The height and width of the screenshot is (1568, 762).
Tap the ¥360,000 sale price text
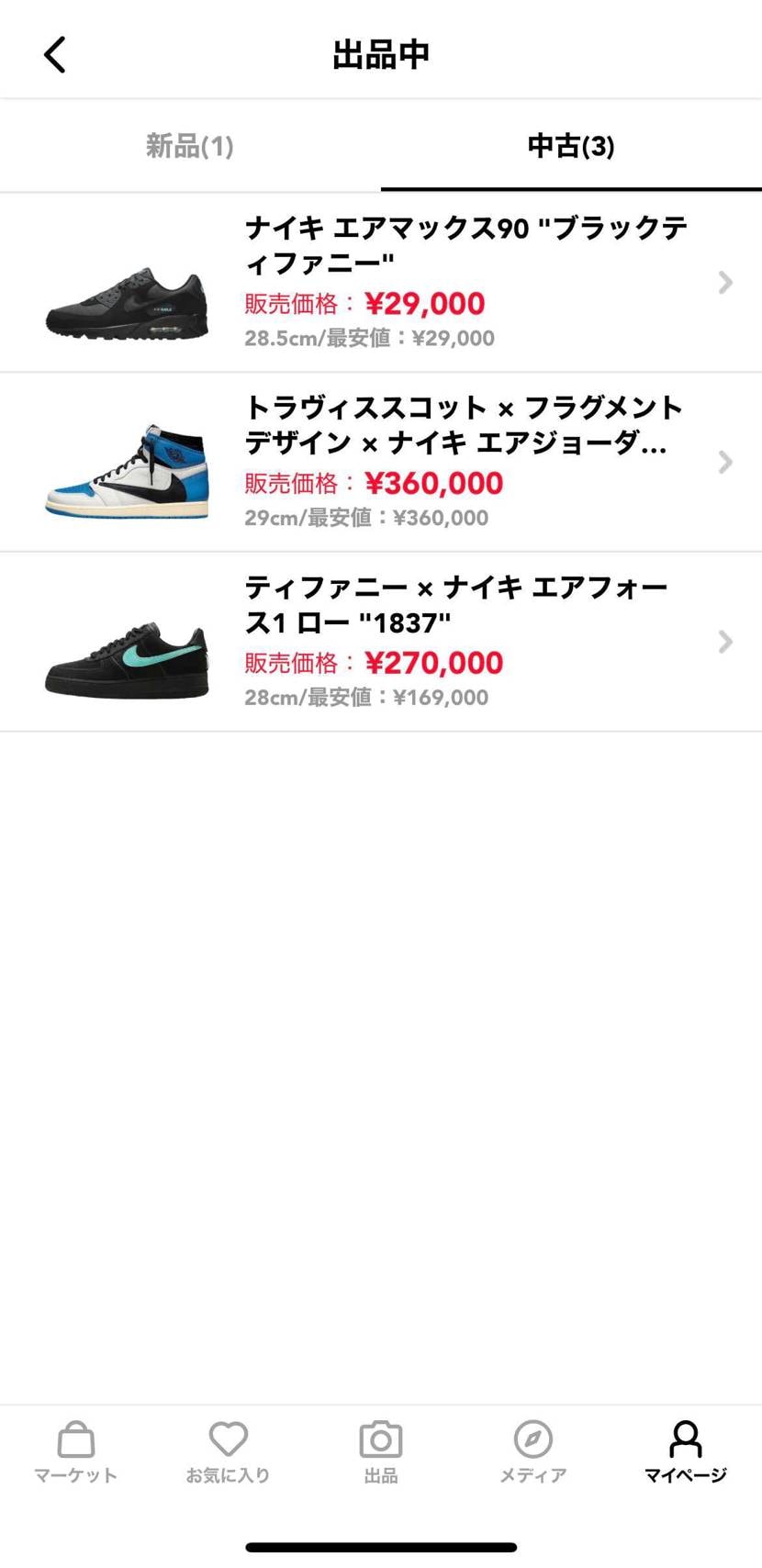433,483
